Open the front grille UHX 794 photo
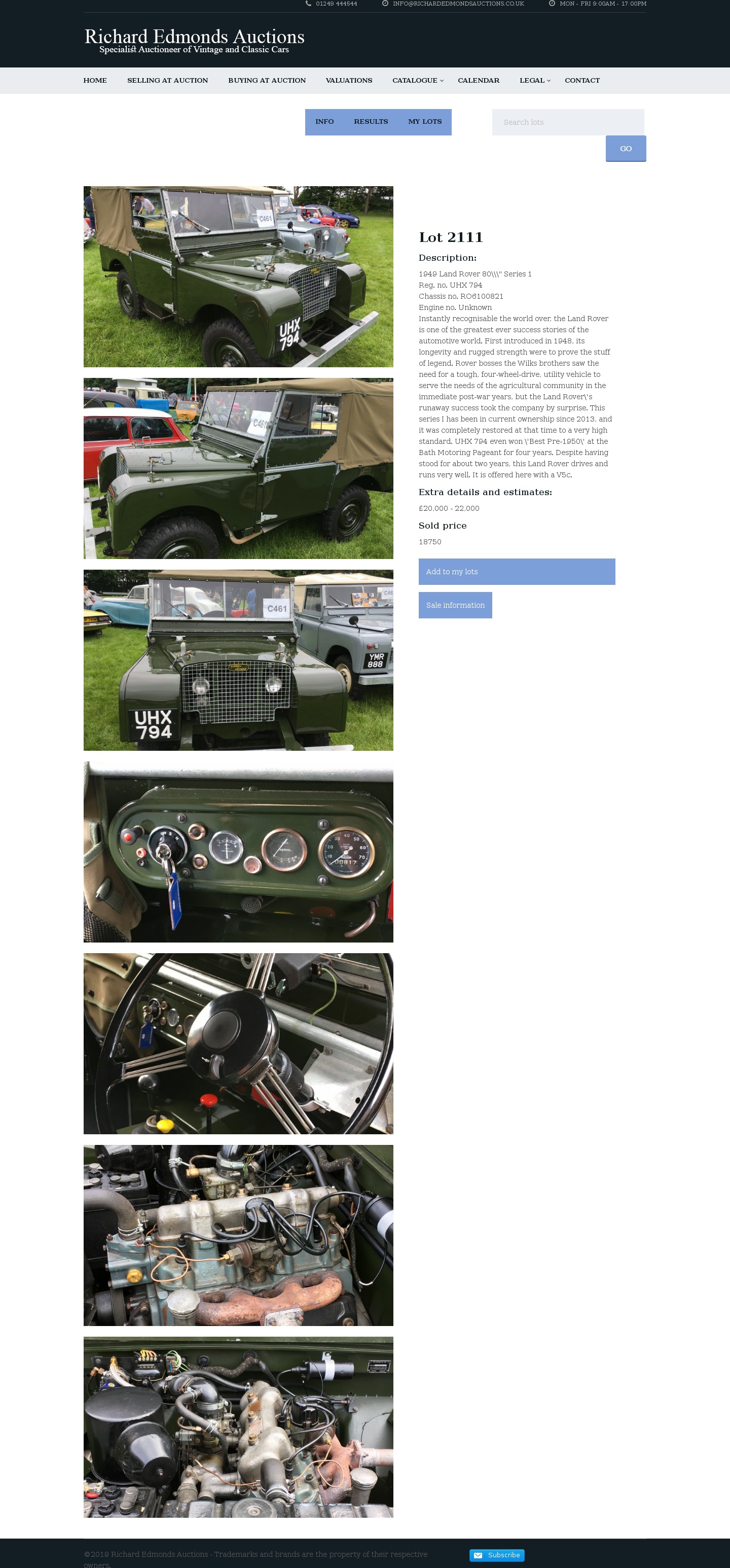This screenshot has height=1568, width=730. click(238, 660)
